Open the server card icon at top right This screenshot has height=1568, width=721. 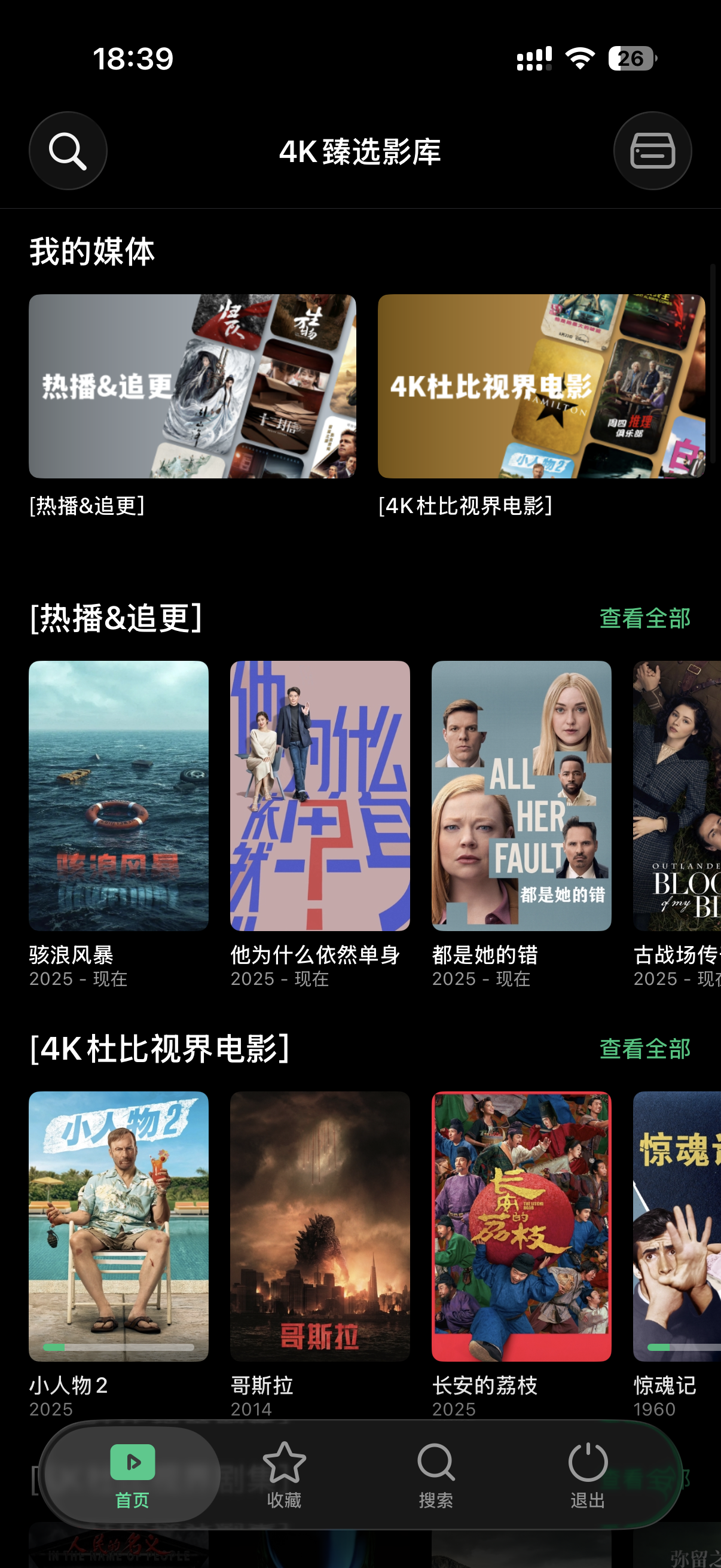652,151
